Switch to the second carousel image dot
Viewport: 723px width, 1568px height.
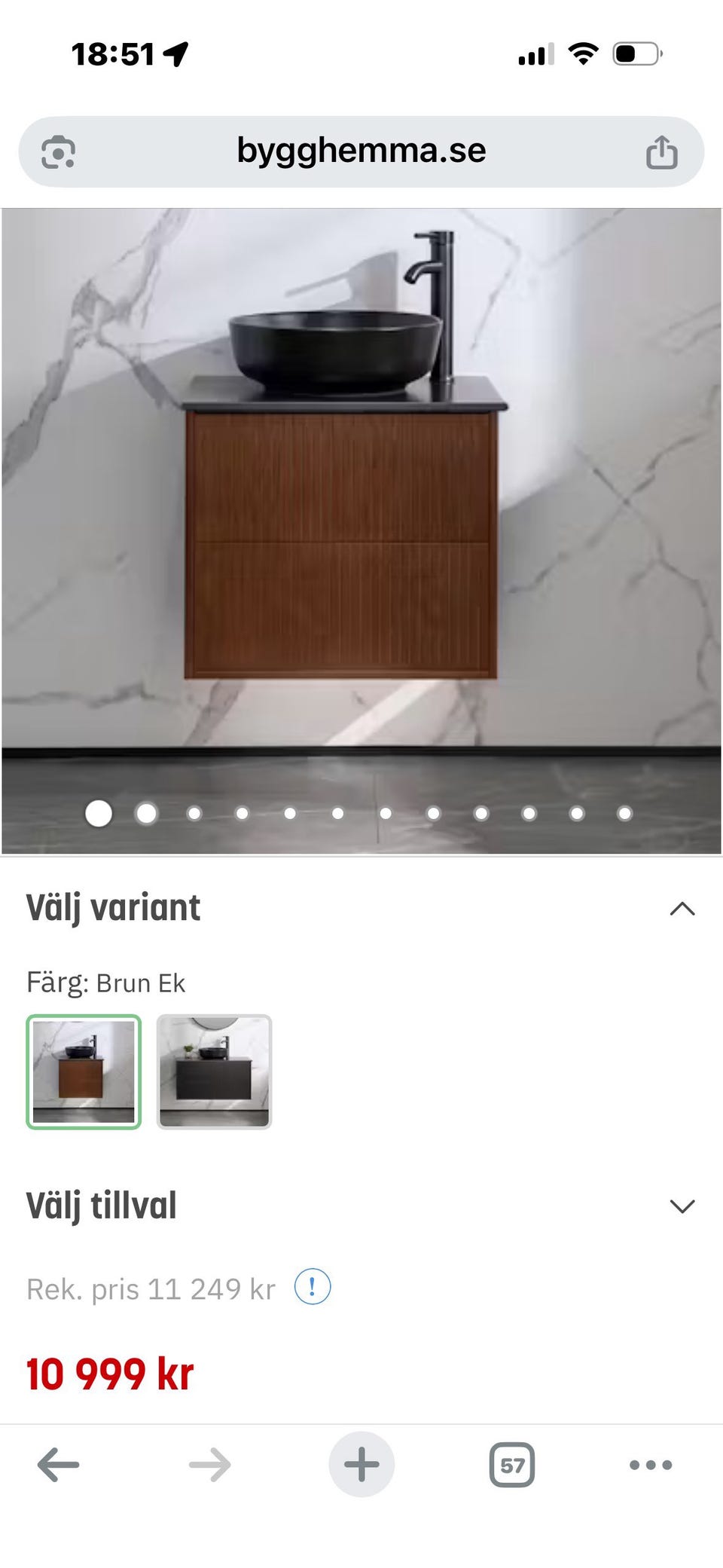[145, 814]
